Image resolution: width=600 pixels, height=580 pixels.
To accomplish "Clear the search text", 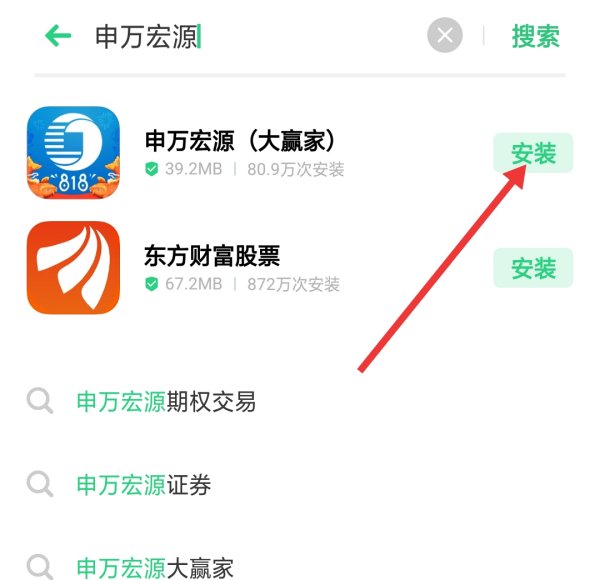I will 445,37.
